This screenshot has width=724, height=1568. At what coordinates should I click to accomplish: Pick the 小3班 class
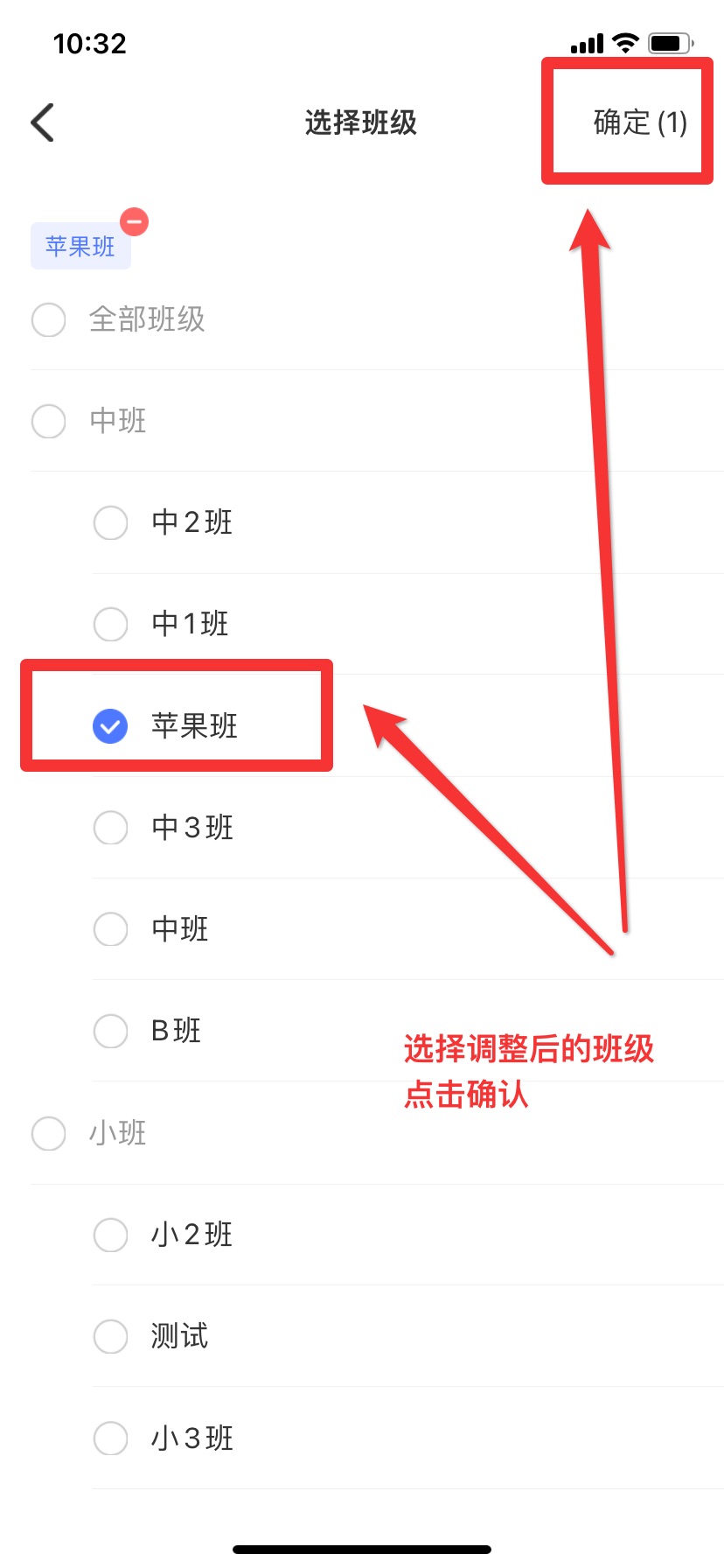click(x=111, y=1438)
